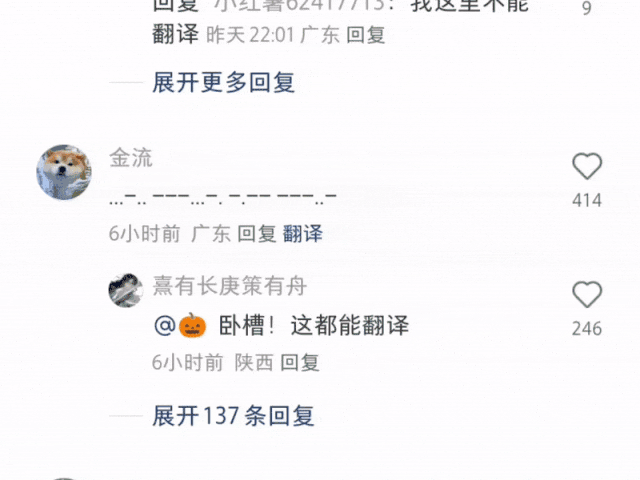Translate 金流's morse code comment
Viewport: 640px width, 480px height.
(303, 234)
